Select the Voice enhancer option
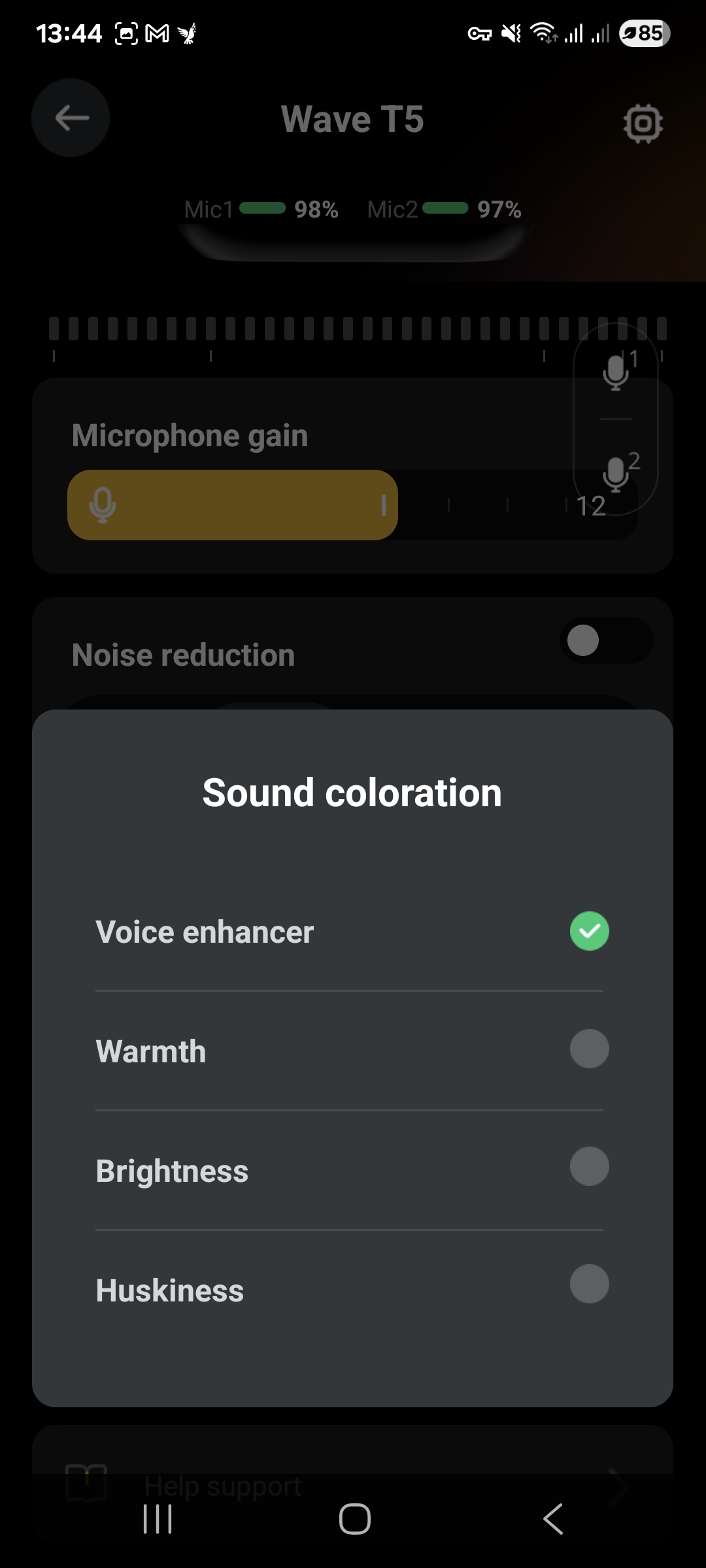The image size is (706, 1568). (x=589, y=931)
